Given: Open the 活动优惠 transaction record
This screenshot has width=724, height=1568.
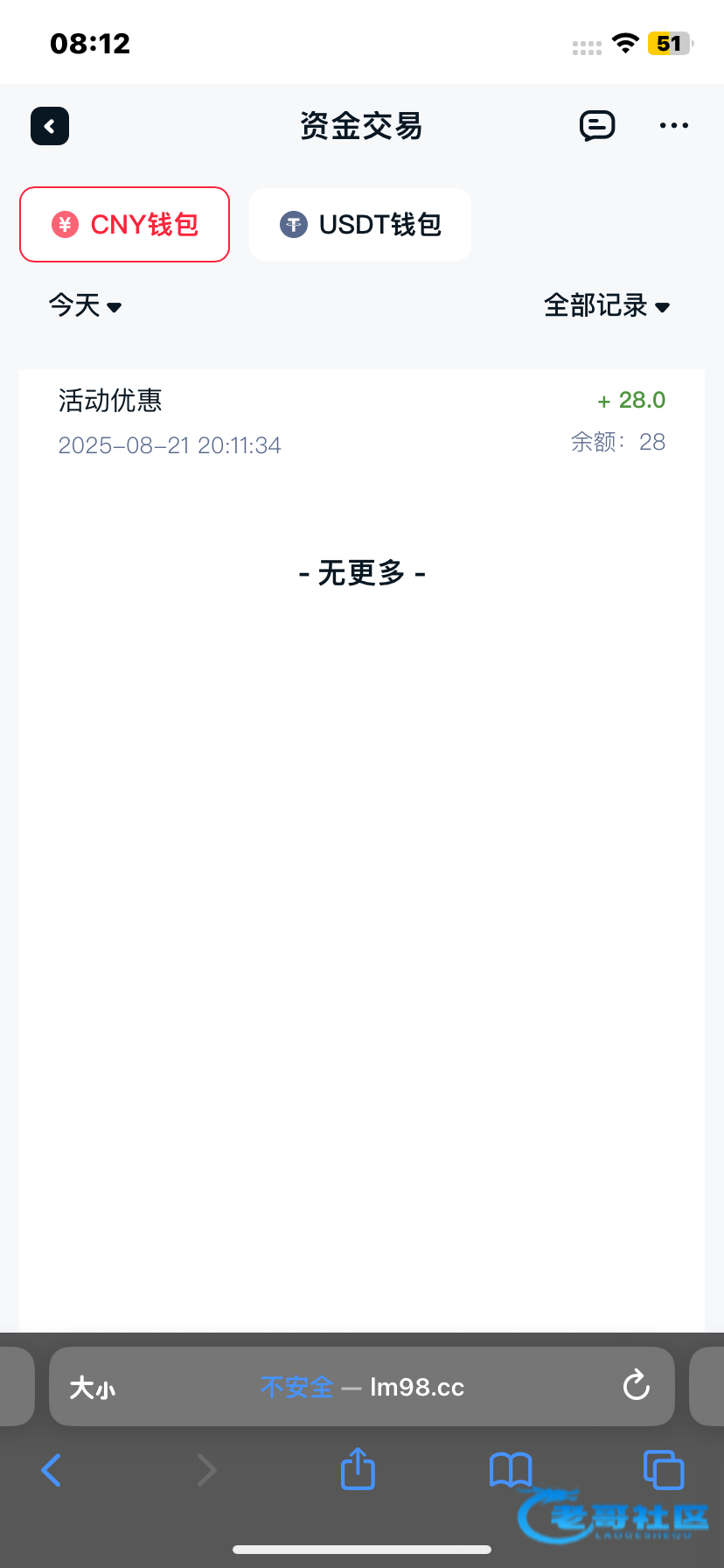Looking at the screenshot, I should pos(361,422).
